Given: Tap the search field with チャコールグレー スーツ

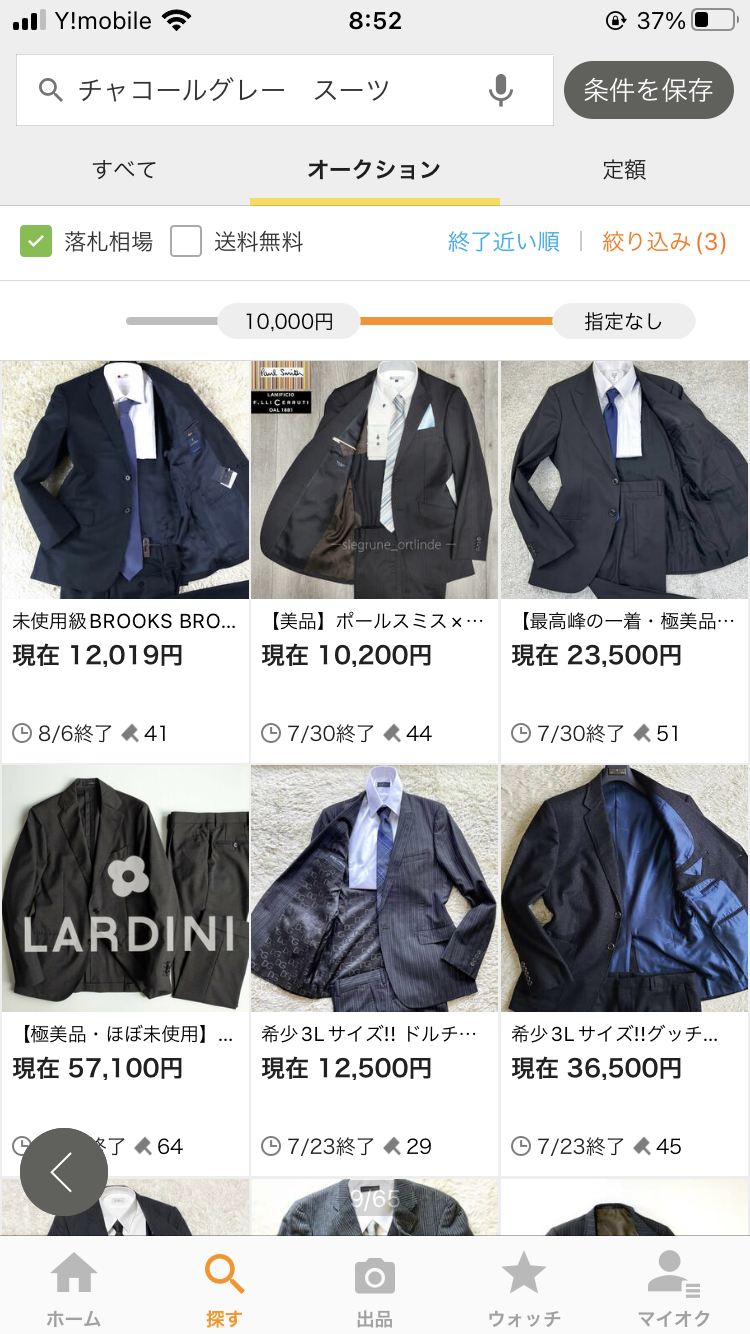Looking at the screenshot, I should click(x=260, y=90).
